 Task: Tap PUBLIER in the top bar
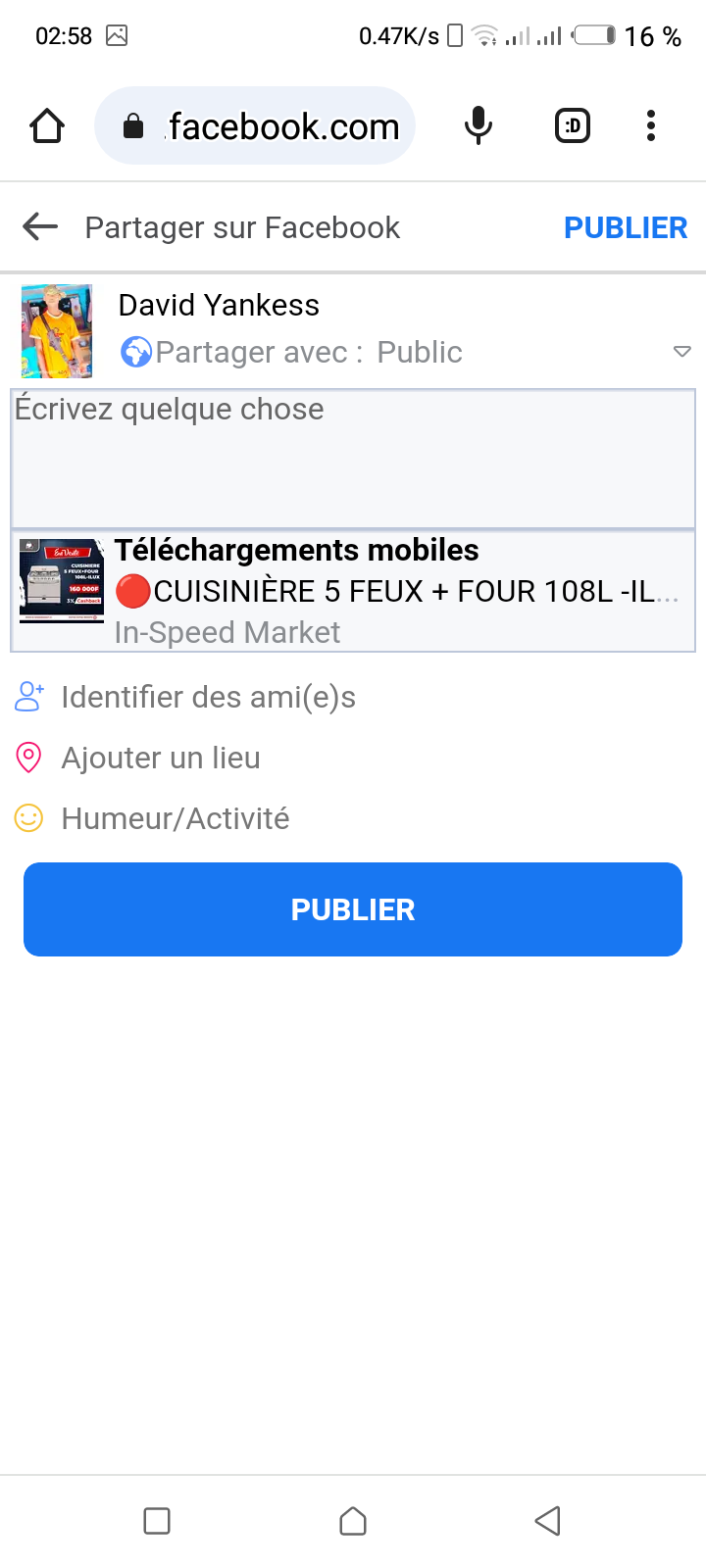(x=625, y=227)
